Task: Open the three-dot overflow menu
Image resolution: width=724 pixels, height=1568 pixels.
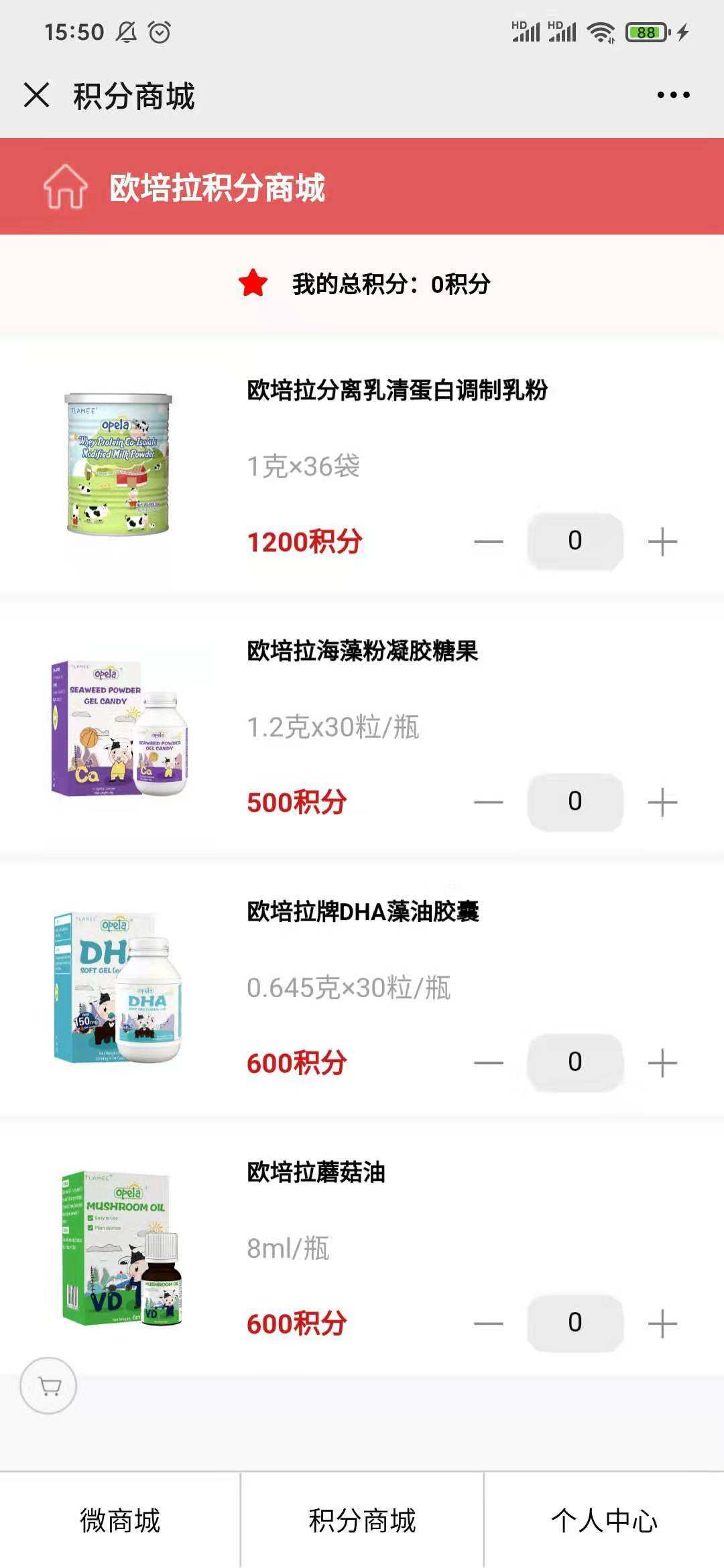Action: [673, 95]
